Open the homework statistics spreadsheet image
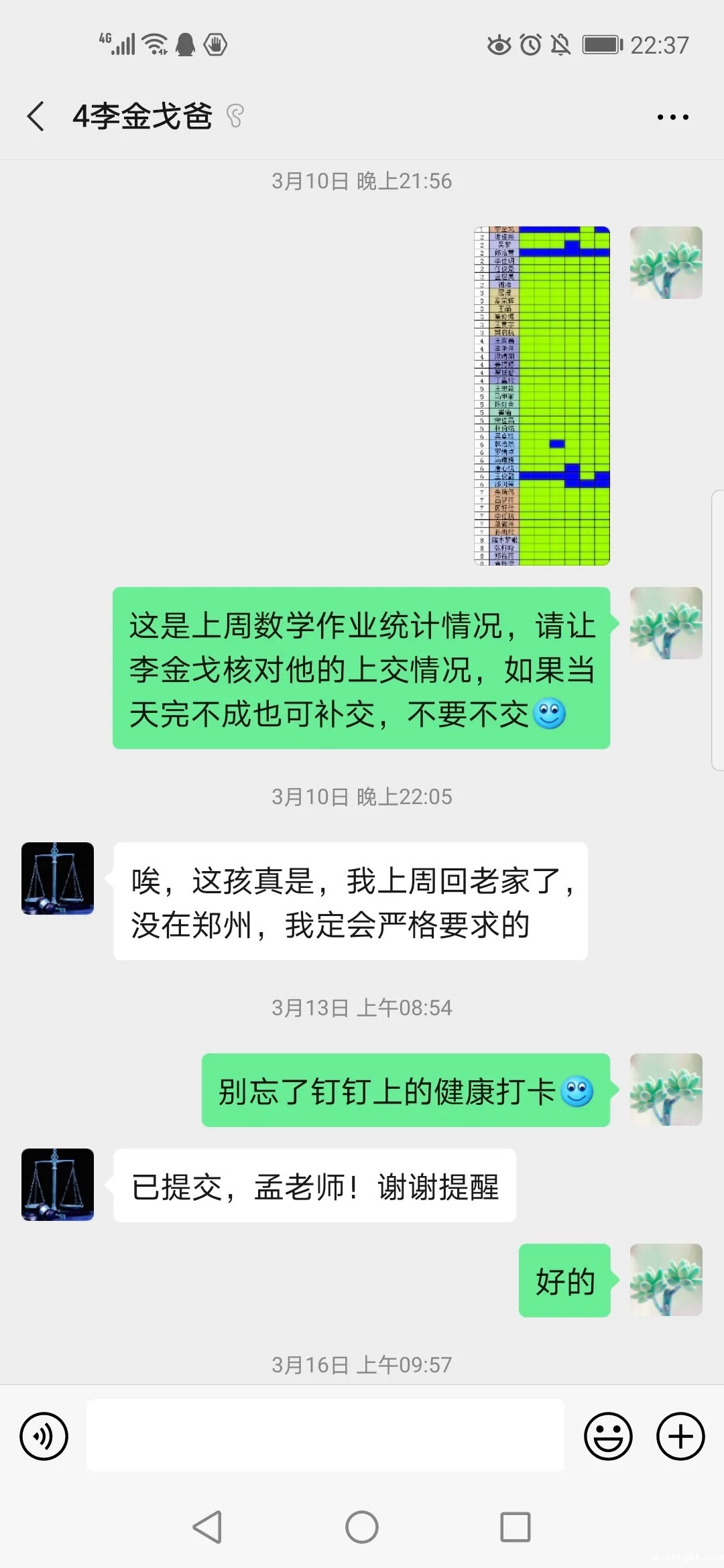This screenshot has width=724, height=1568. [x=540, y=397]
